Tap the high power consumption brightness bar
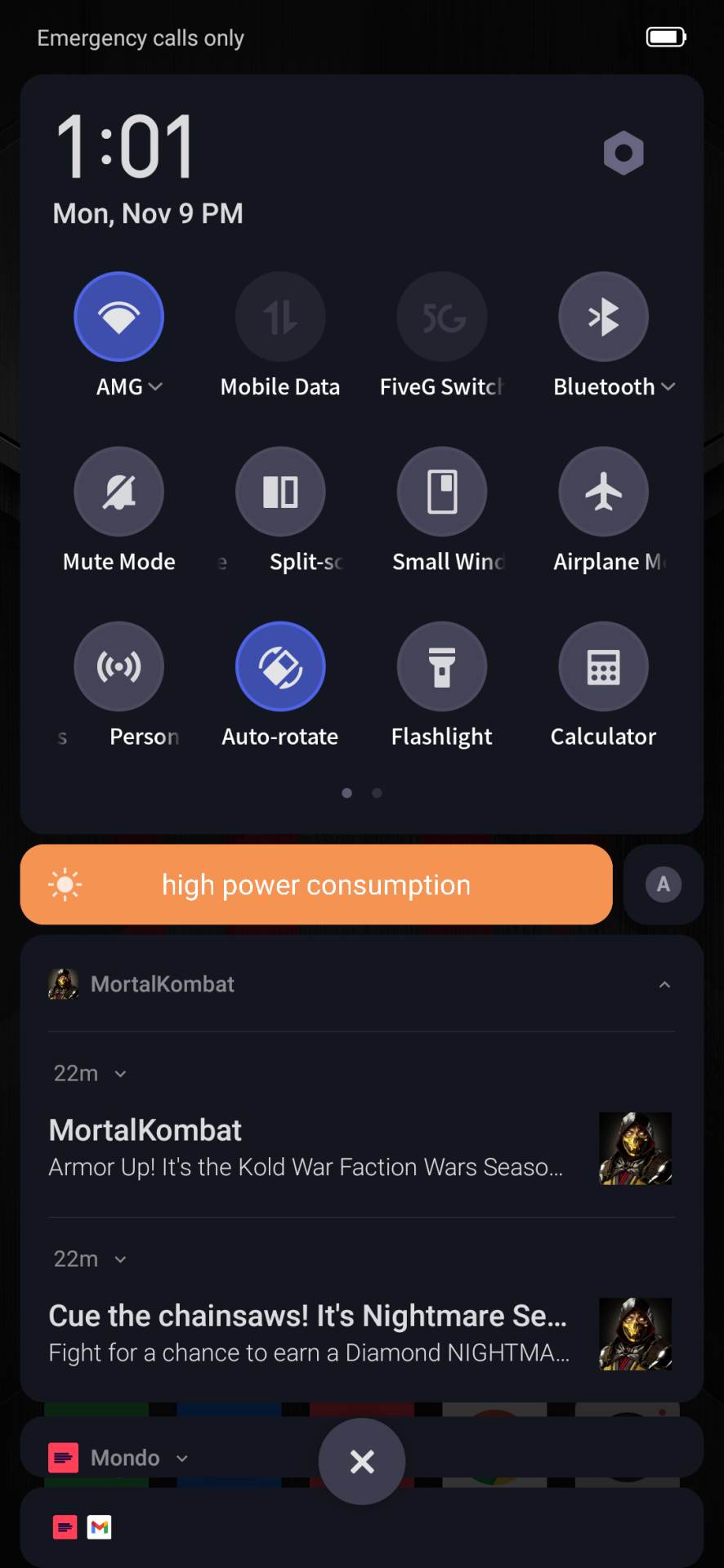Screen dimensions: 724x1568 coord(316,884)
